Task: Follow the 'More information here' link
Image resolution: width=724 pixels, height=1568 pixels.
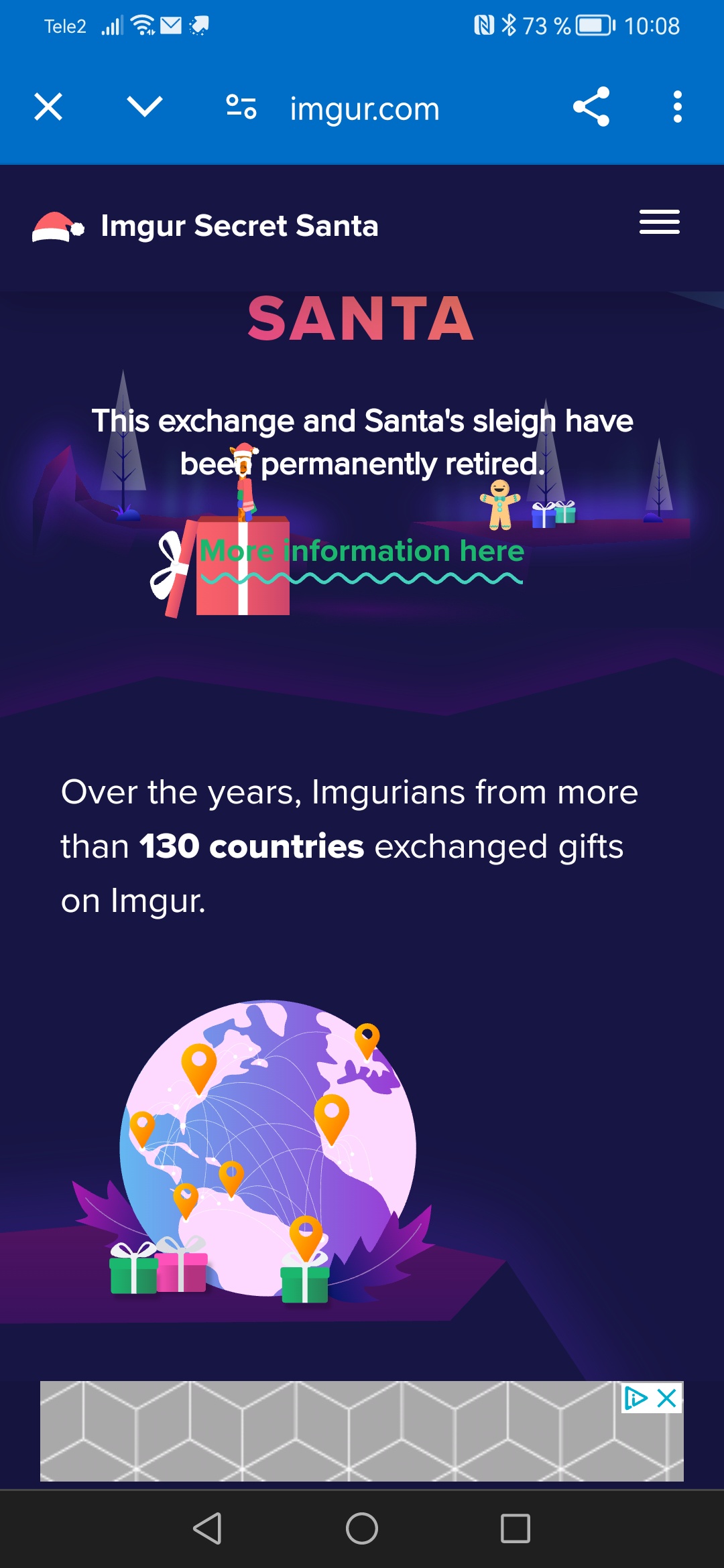Action: (x=362, y=552)
